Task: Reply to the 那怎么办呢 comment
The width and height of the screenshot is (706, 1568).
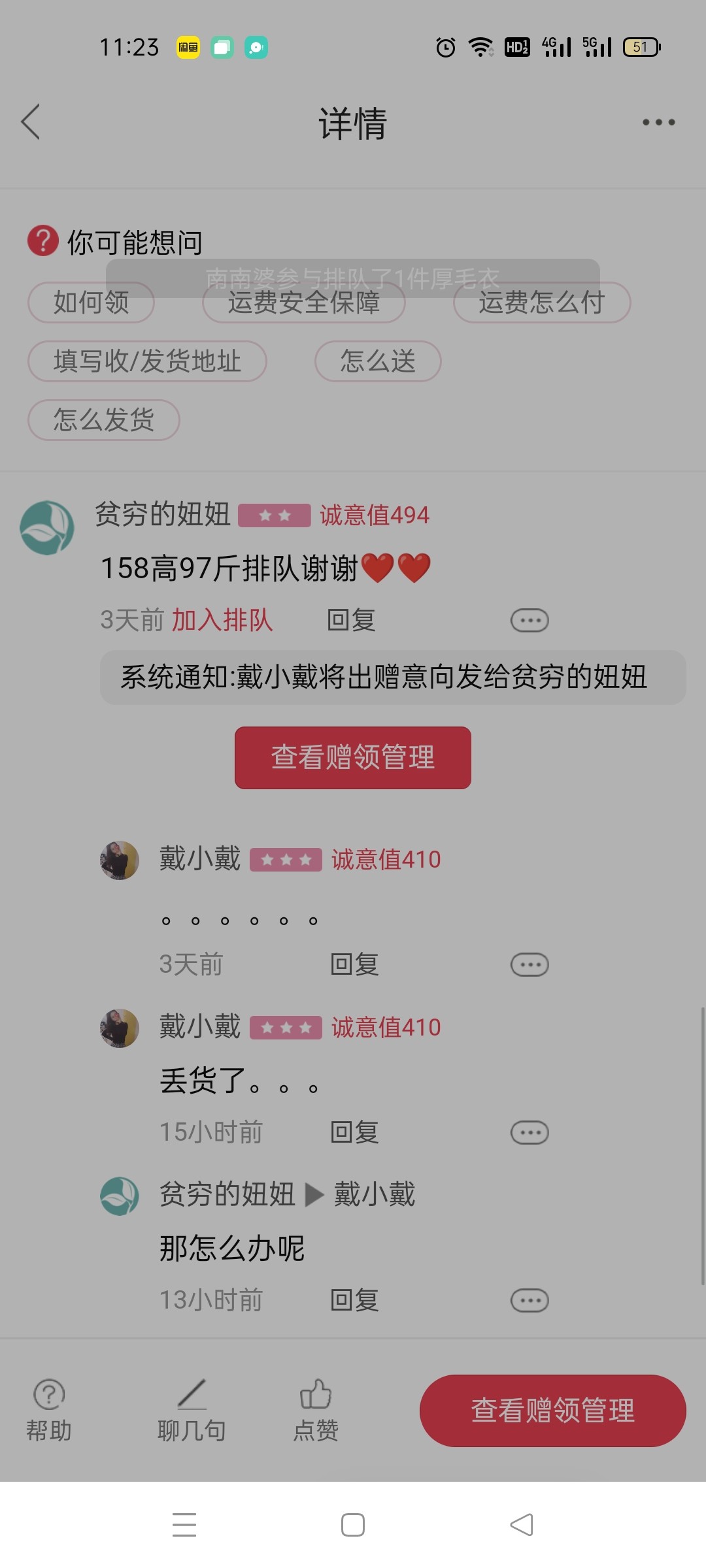Action: [354, 1300]
